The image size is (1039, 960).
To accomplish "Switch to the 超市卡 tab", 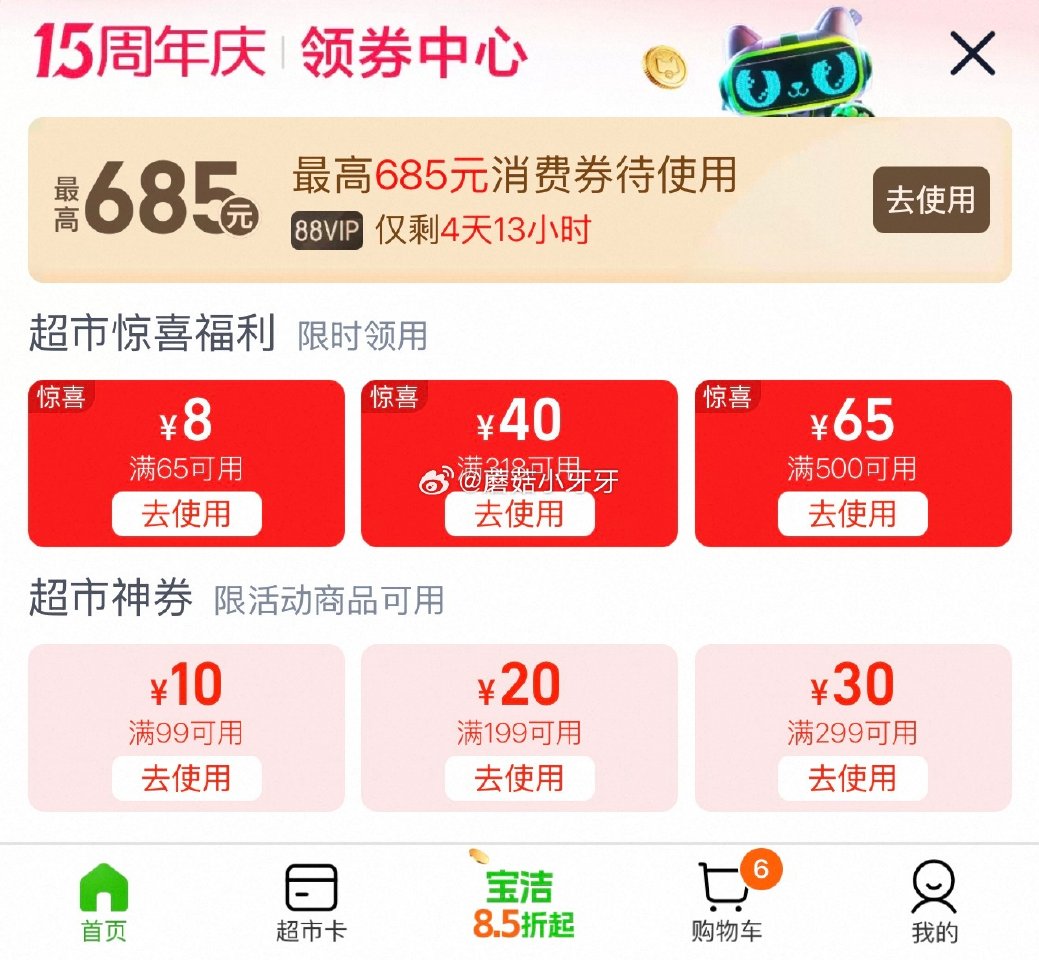I will tap(311, 903).
